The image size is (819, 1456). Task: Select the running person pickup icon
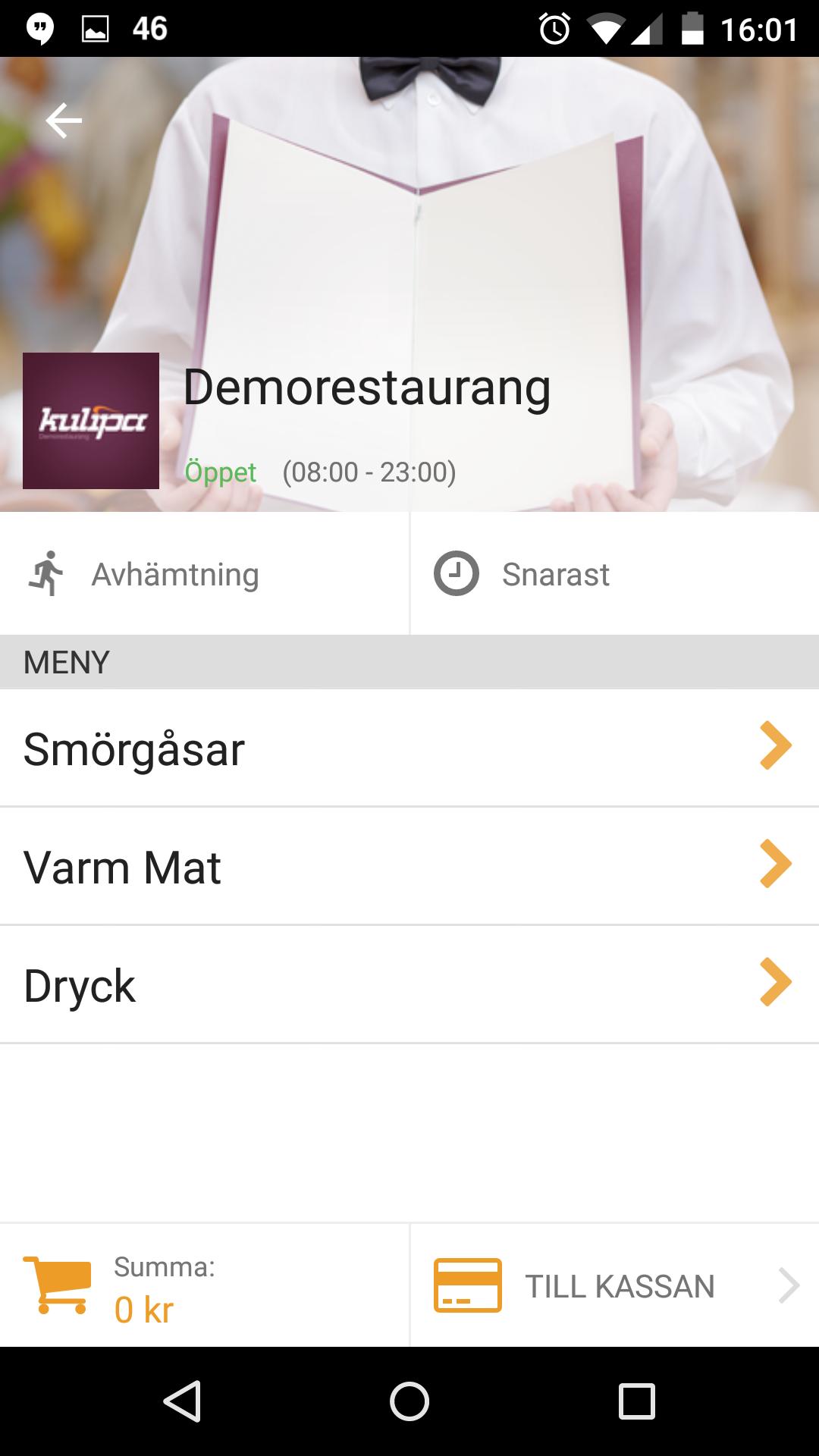[48, 574]
